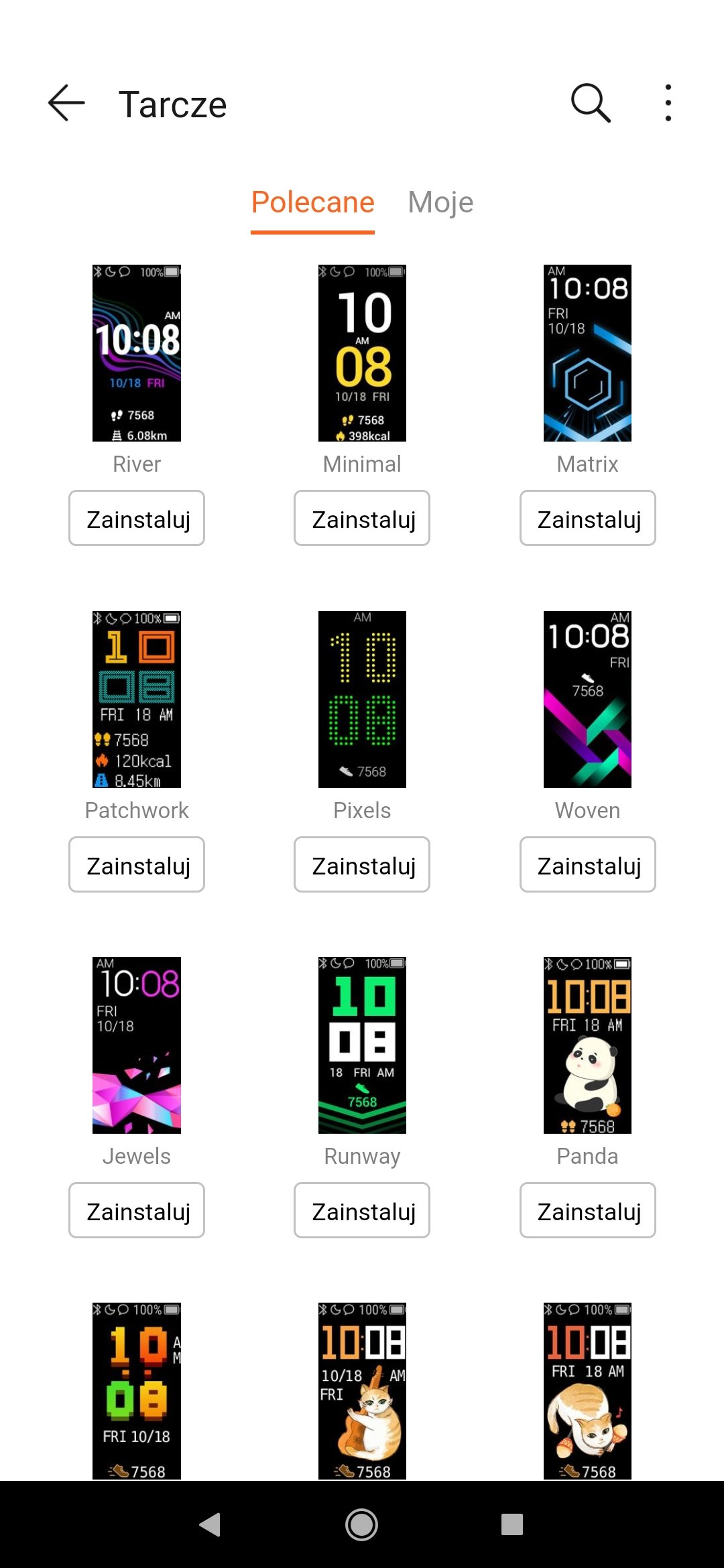Image resolution: width=724 pixels, height=1568 pixels.
Task: Switch to the Moje tab
Action: tap(440, 202)
